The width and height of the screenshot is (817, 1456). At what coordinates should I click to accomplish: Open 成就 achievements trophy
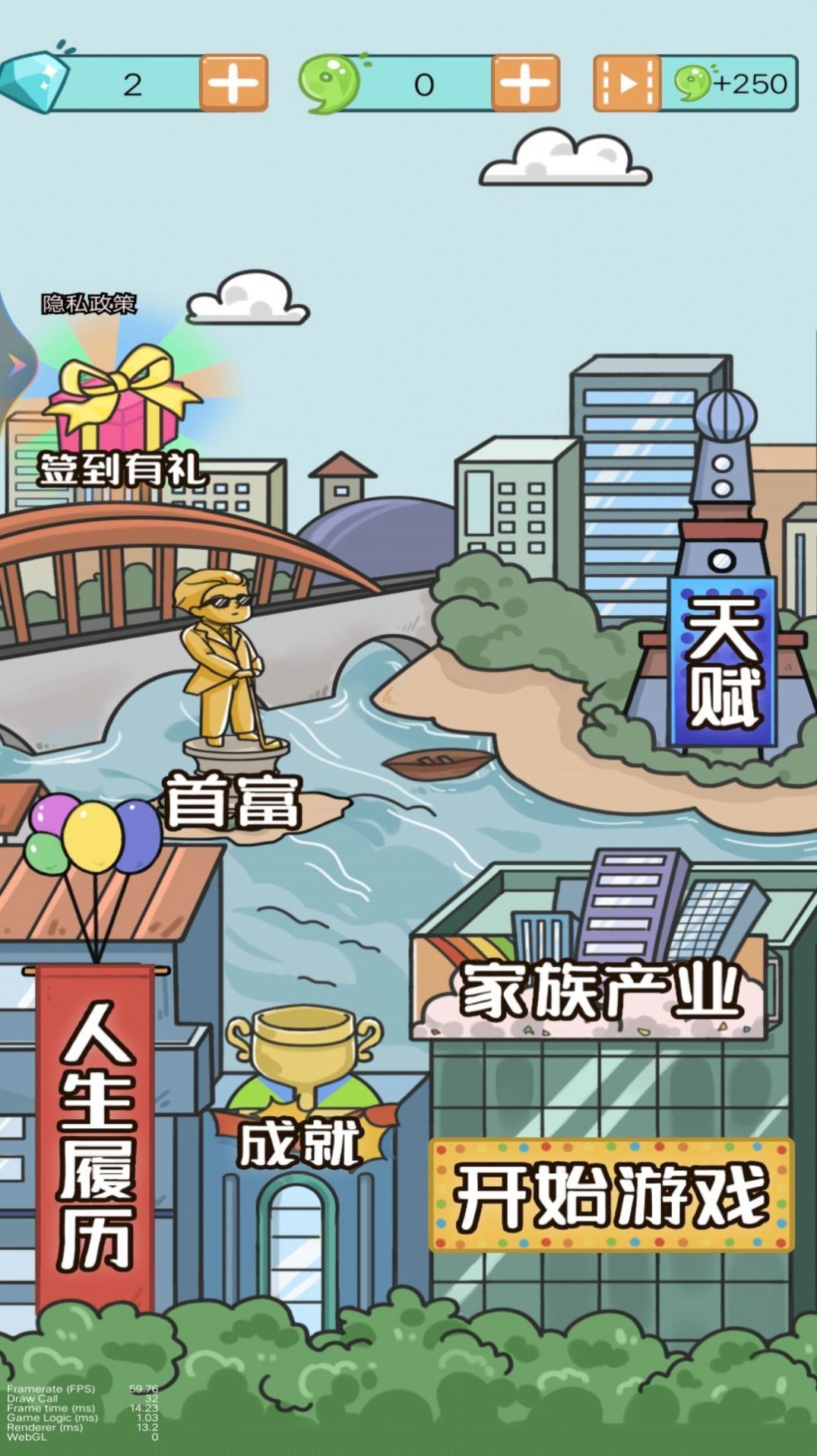click(302, 1095)
